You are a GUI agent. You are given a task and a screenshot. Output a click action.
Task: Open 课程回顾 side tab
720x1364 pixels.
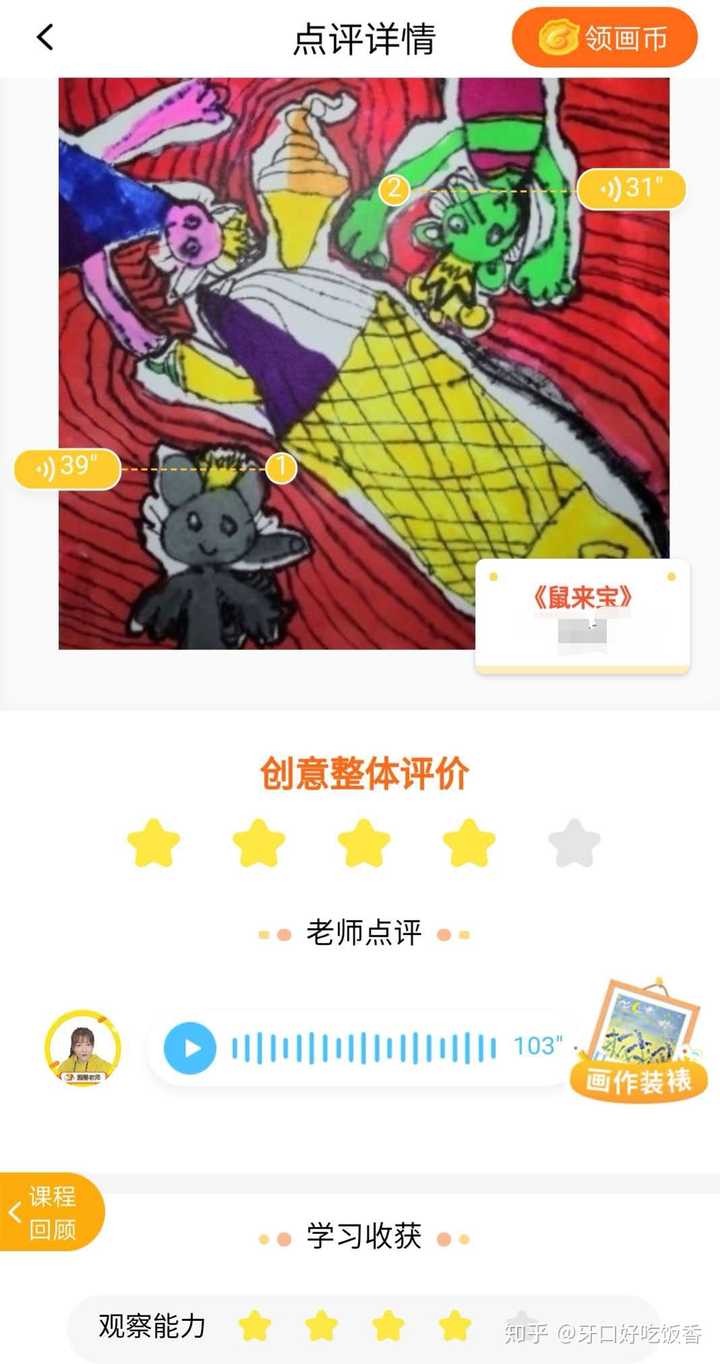coord(52,1211)
